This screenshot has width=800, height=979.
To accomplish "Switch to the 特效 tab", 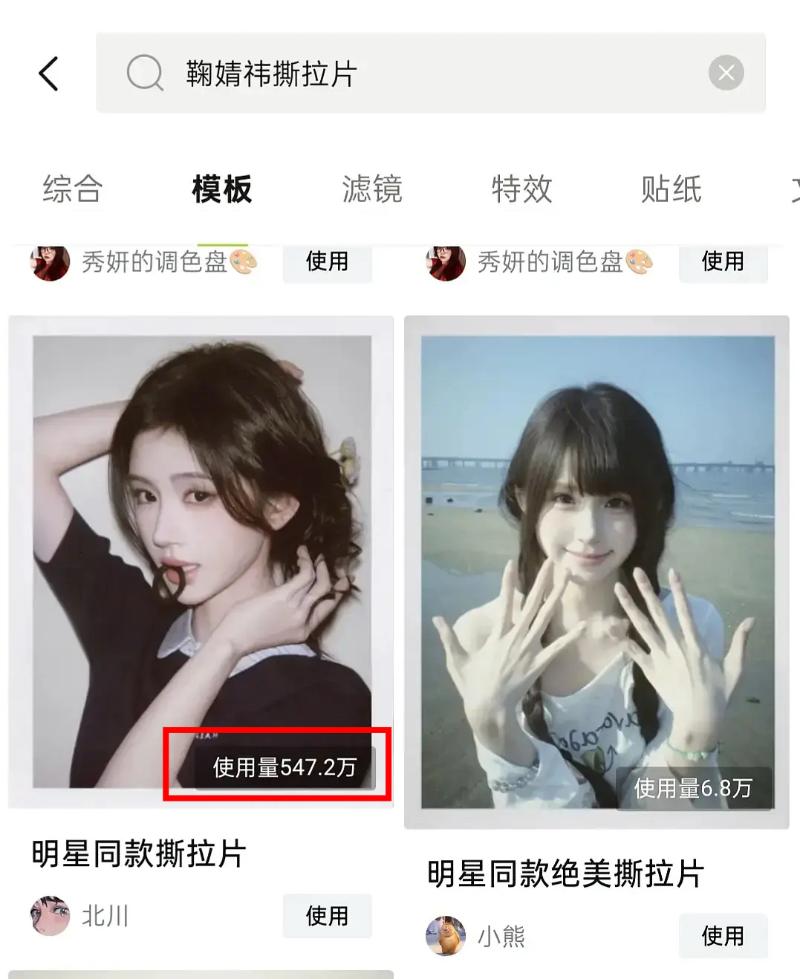I will pyautogui.click(x=521, y=189).
